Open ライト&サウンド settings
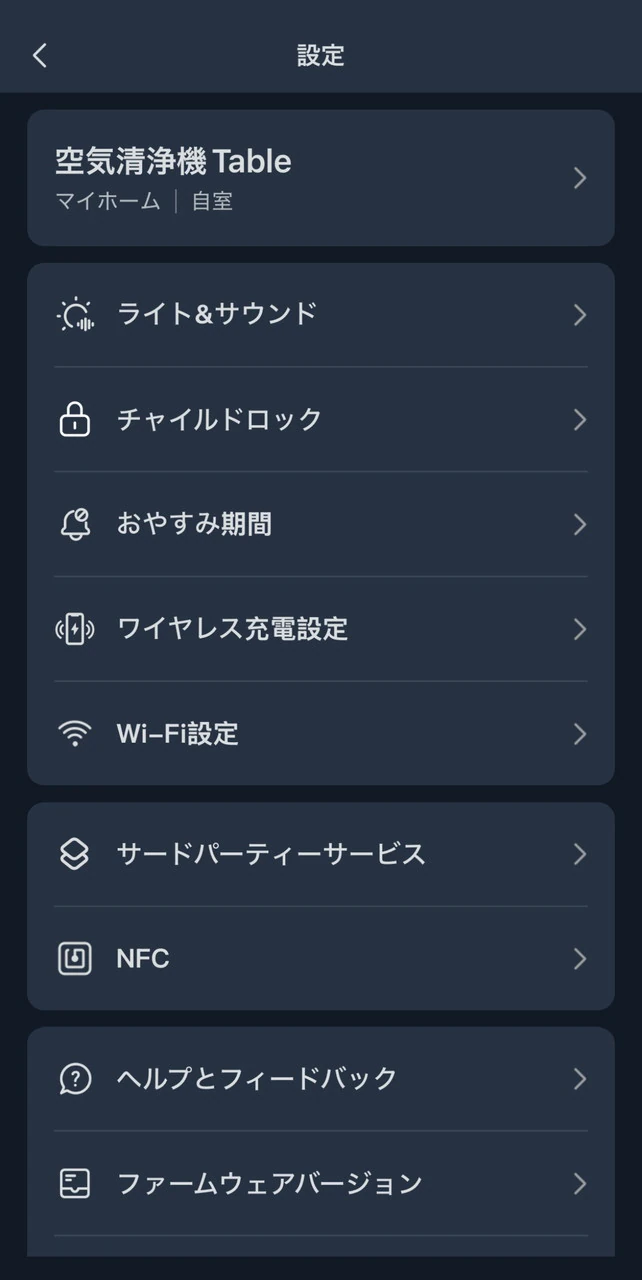642x1280 pixels. click(x=320, y=315)
